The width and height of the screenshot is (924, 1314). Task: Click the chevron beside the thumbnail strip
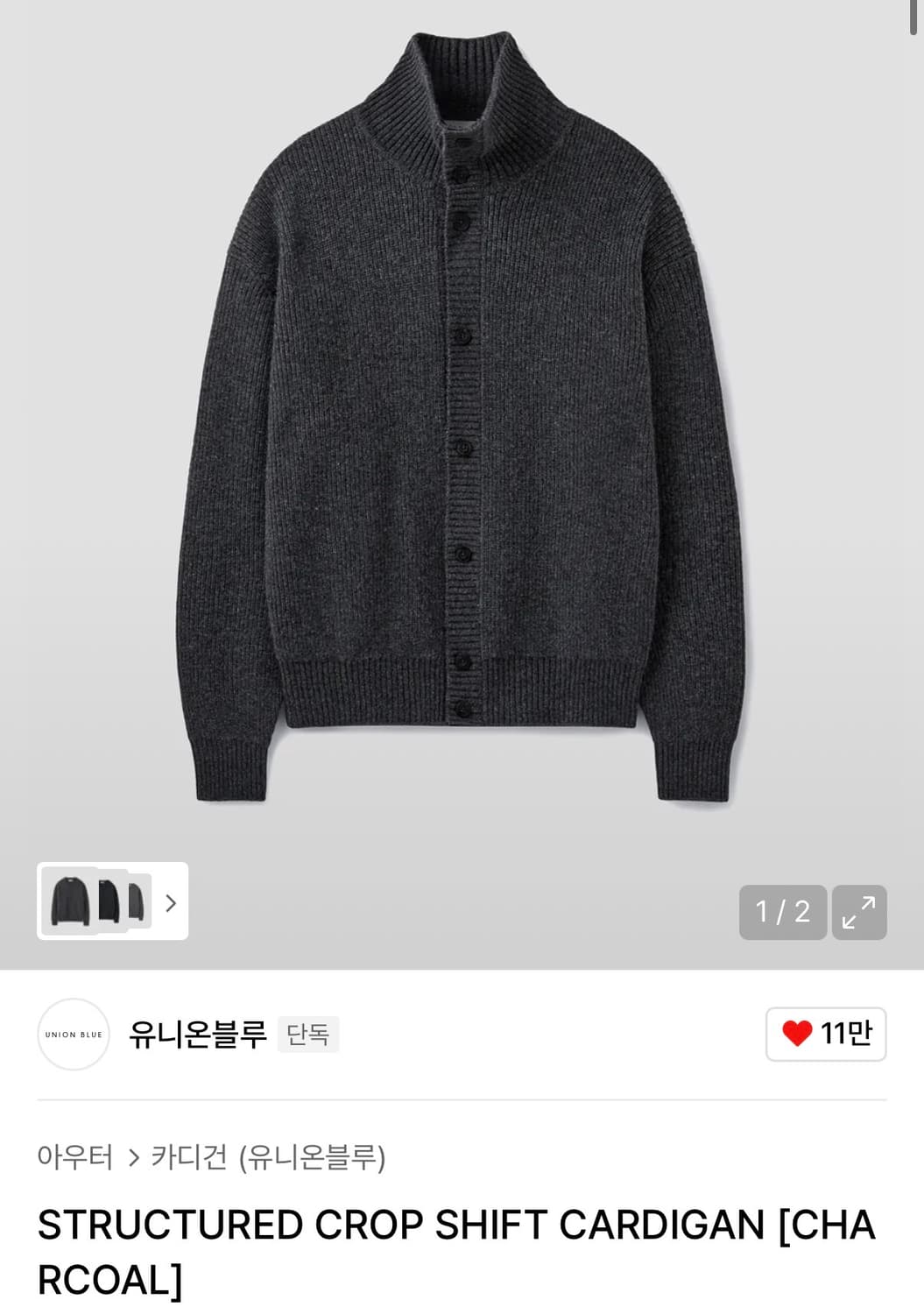click(172, 903)
